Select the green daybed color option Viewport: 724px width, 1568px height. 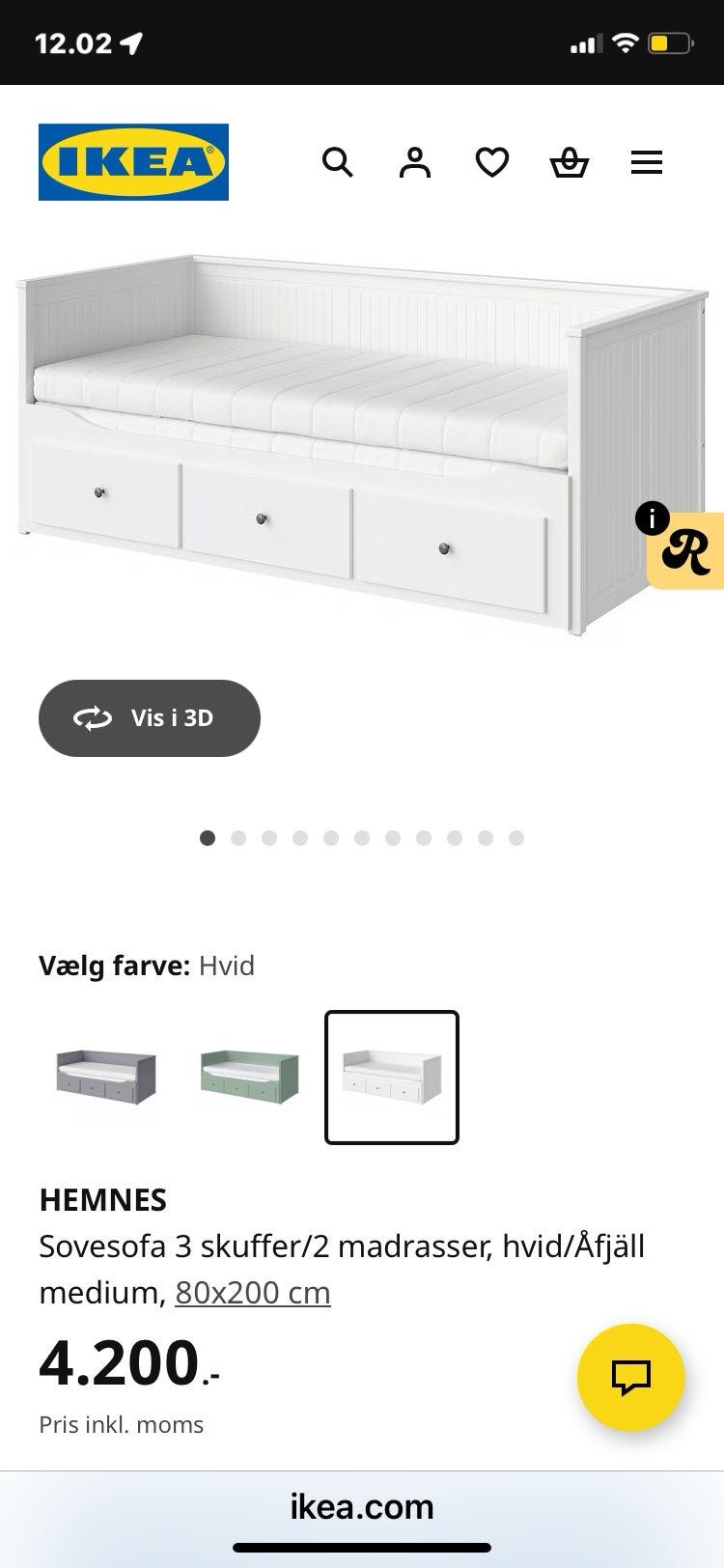point(249,1077)
